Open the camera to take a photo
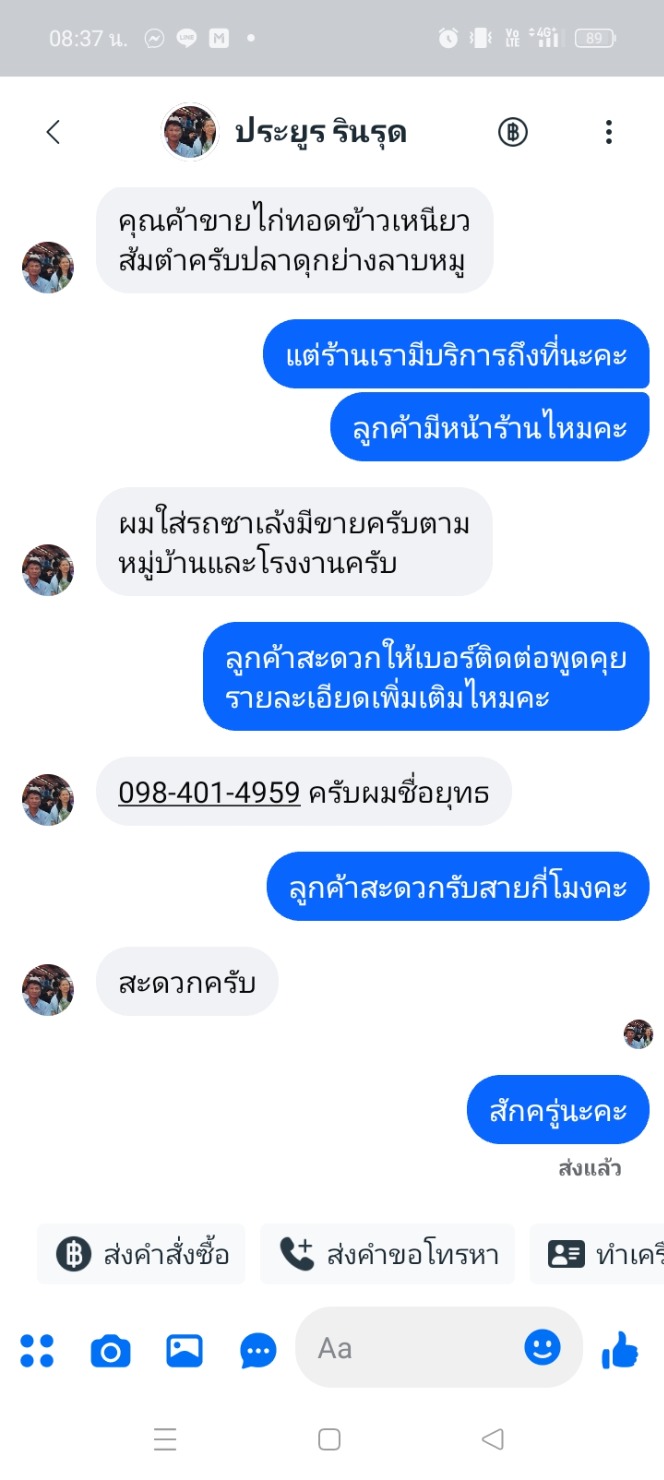The height and width of the screenshot is (1480, 664). [x=110, y=1351]
